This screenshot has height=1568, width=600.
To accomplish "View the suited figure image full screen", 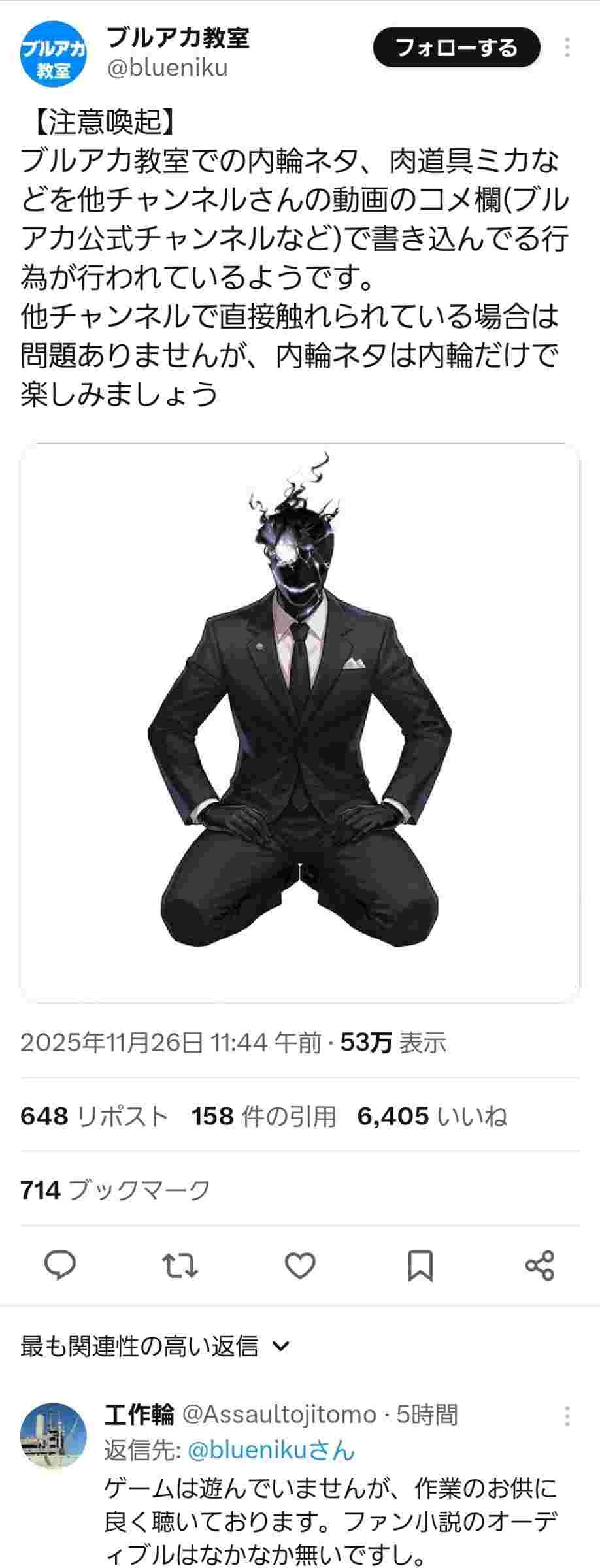I will (300, 723).
